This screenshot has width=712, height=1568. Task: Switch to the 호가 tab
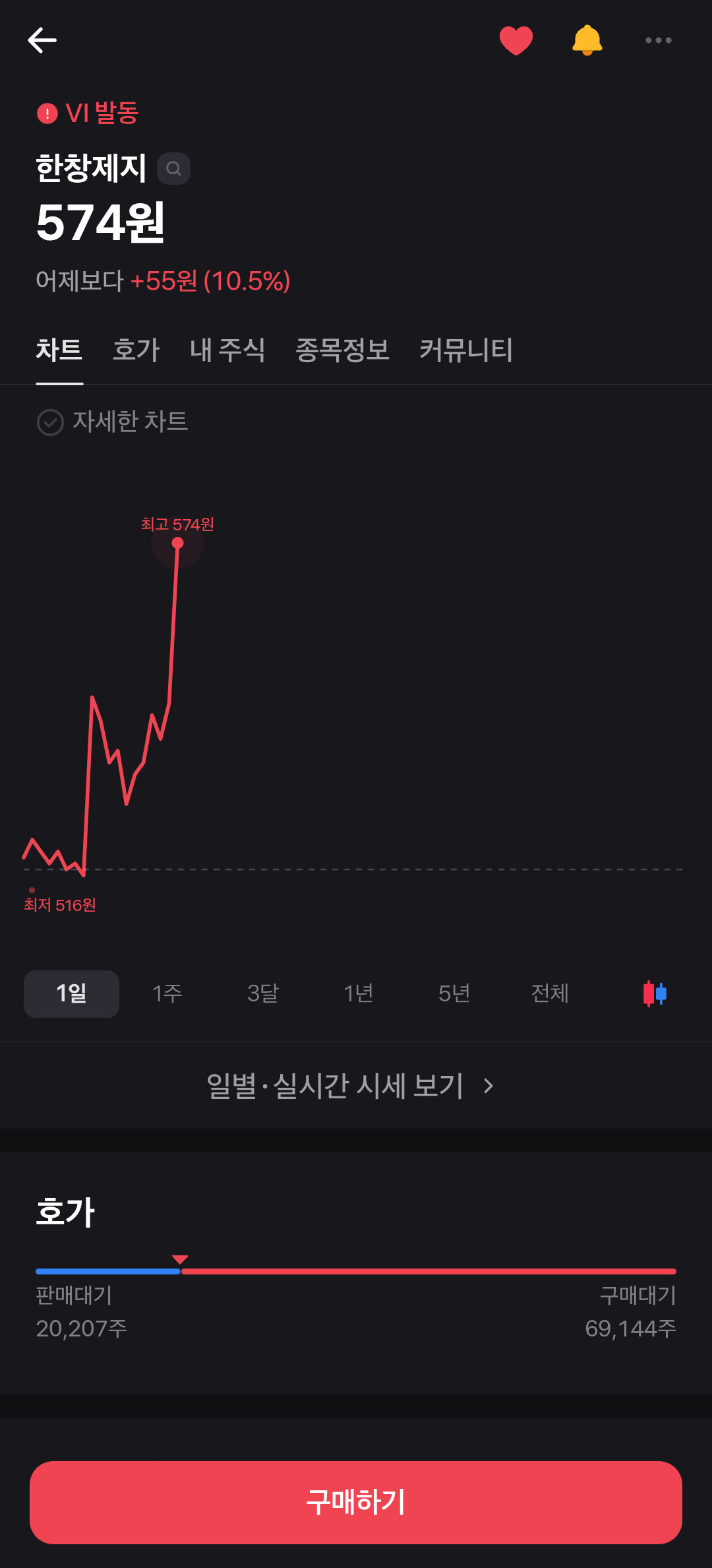pos(136,350)
